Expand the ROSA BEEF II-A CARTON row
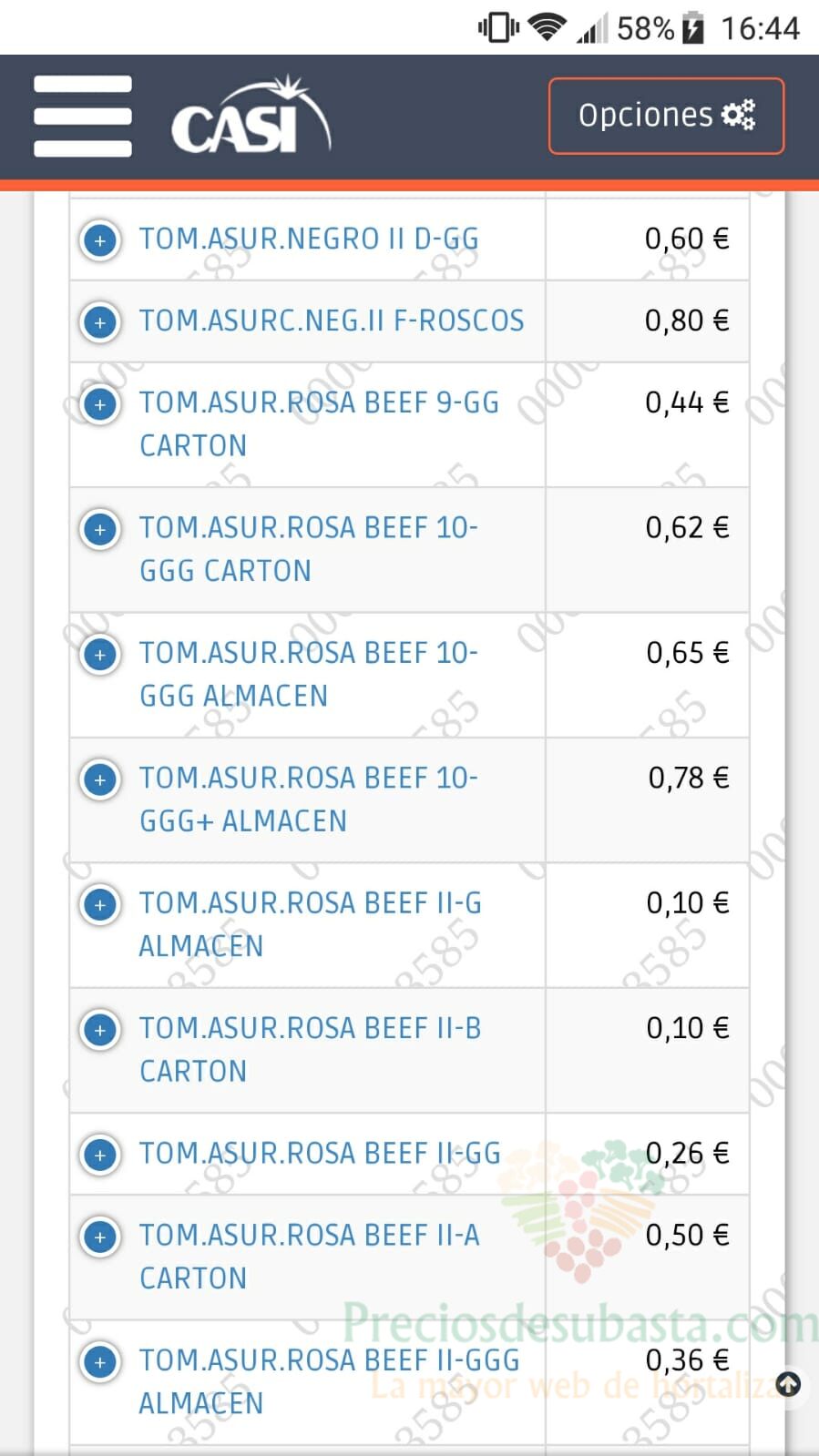 (x=100, y=1237)
